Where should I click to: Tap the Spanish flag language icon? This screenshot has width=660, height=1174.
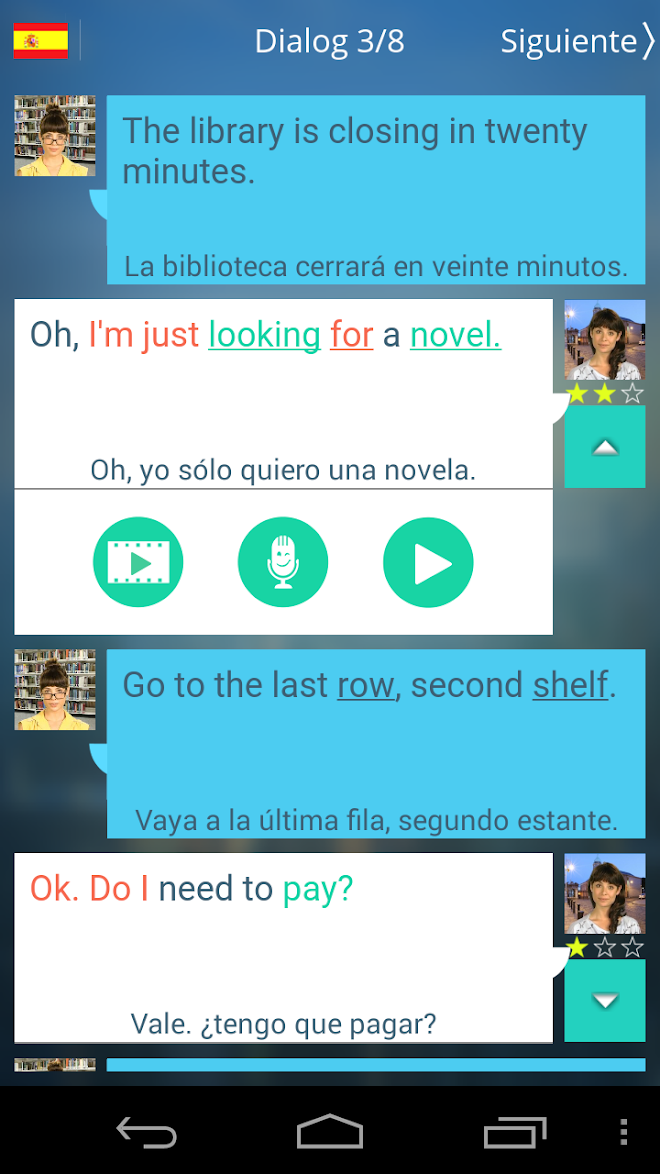pyautogui.click(x=40, y=41)
